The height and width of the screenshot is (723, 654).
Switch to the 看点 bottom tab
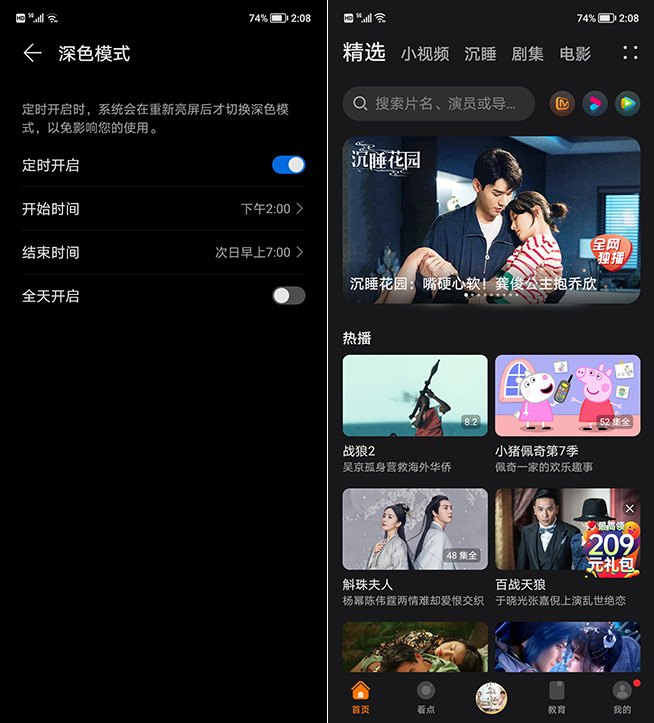426,696
